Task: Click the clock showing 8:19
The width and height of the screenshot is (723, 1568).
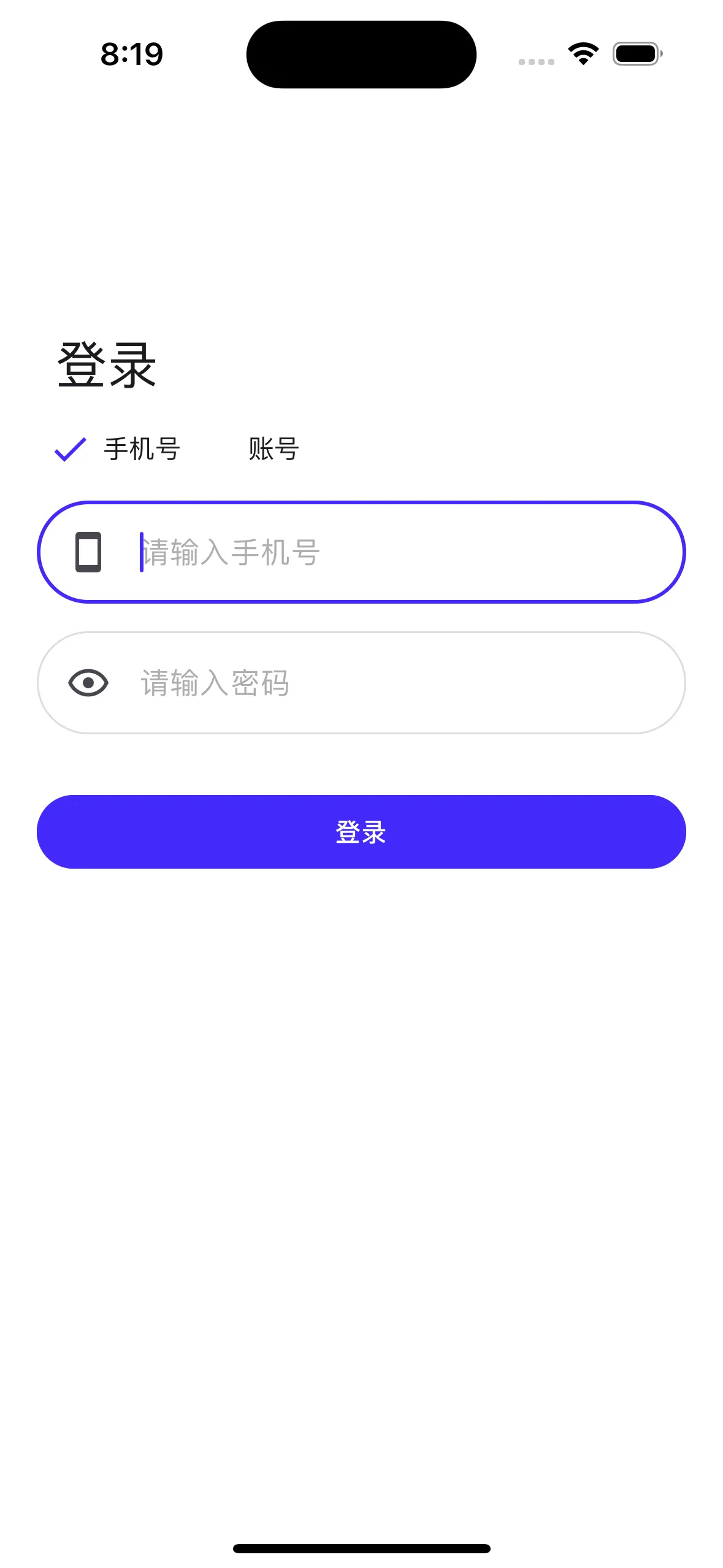Action: pyautogui.click(x=132, y=53)
